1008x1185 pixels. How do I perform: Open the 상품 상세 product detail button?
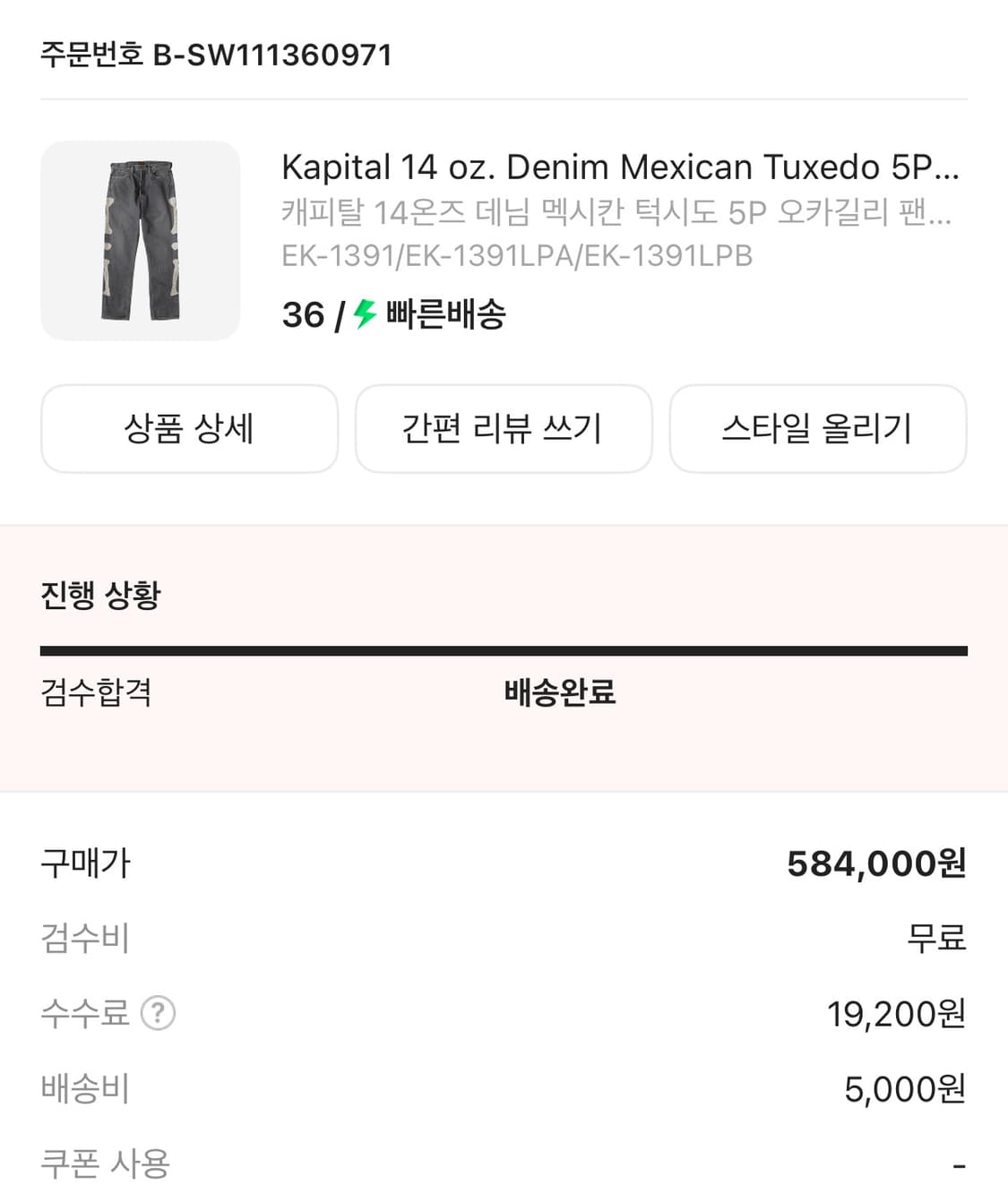189,429
